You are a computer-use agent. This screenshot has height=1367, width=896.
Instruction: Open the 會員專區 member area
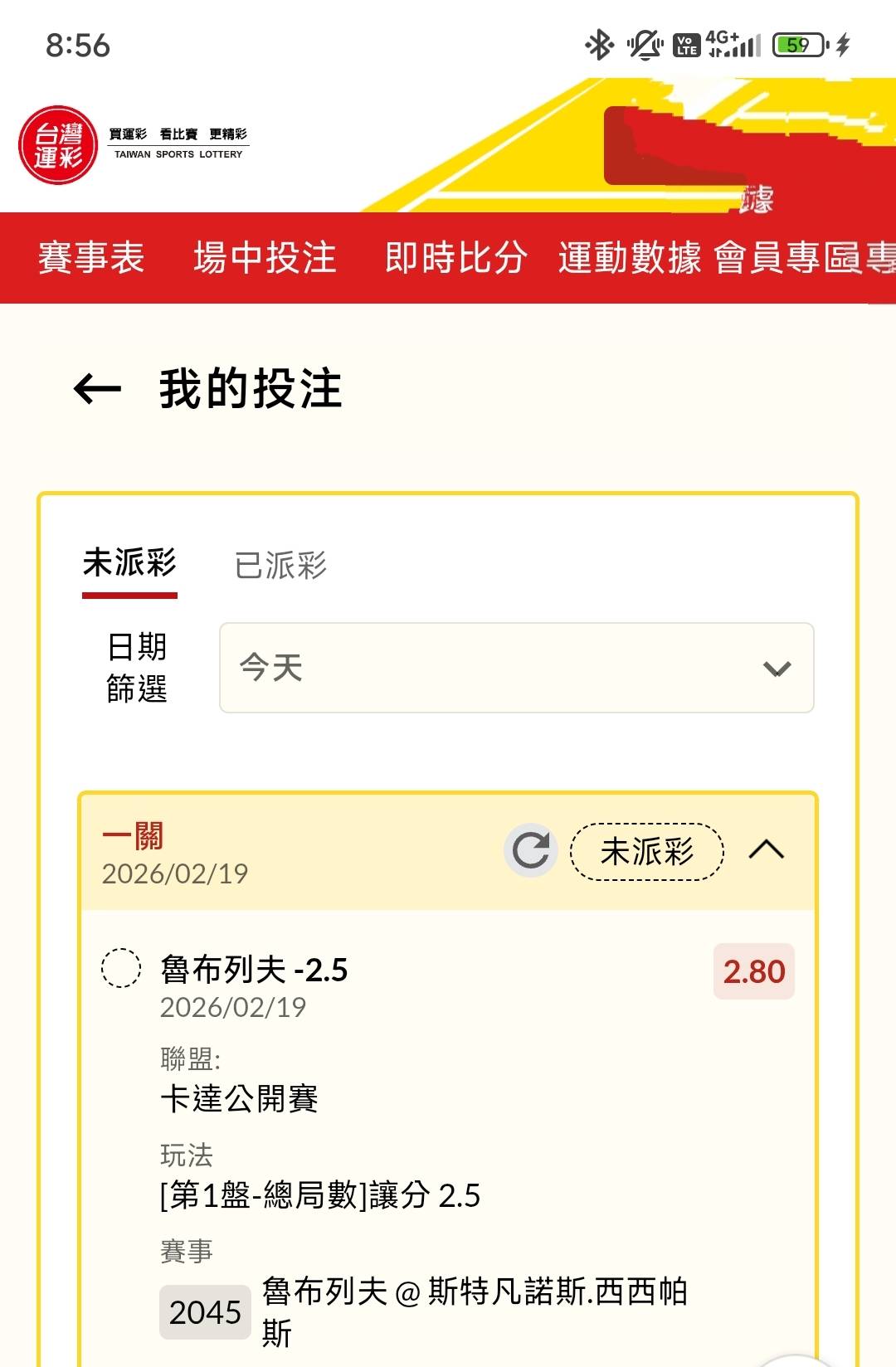(786, 257)
